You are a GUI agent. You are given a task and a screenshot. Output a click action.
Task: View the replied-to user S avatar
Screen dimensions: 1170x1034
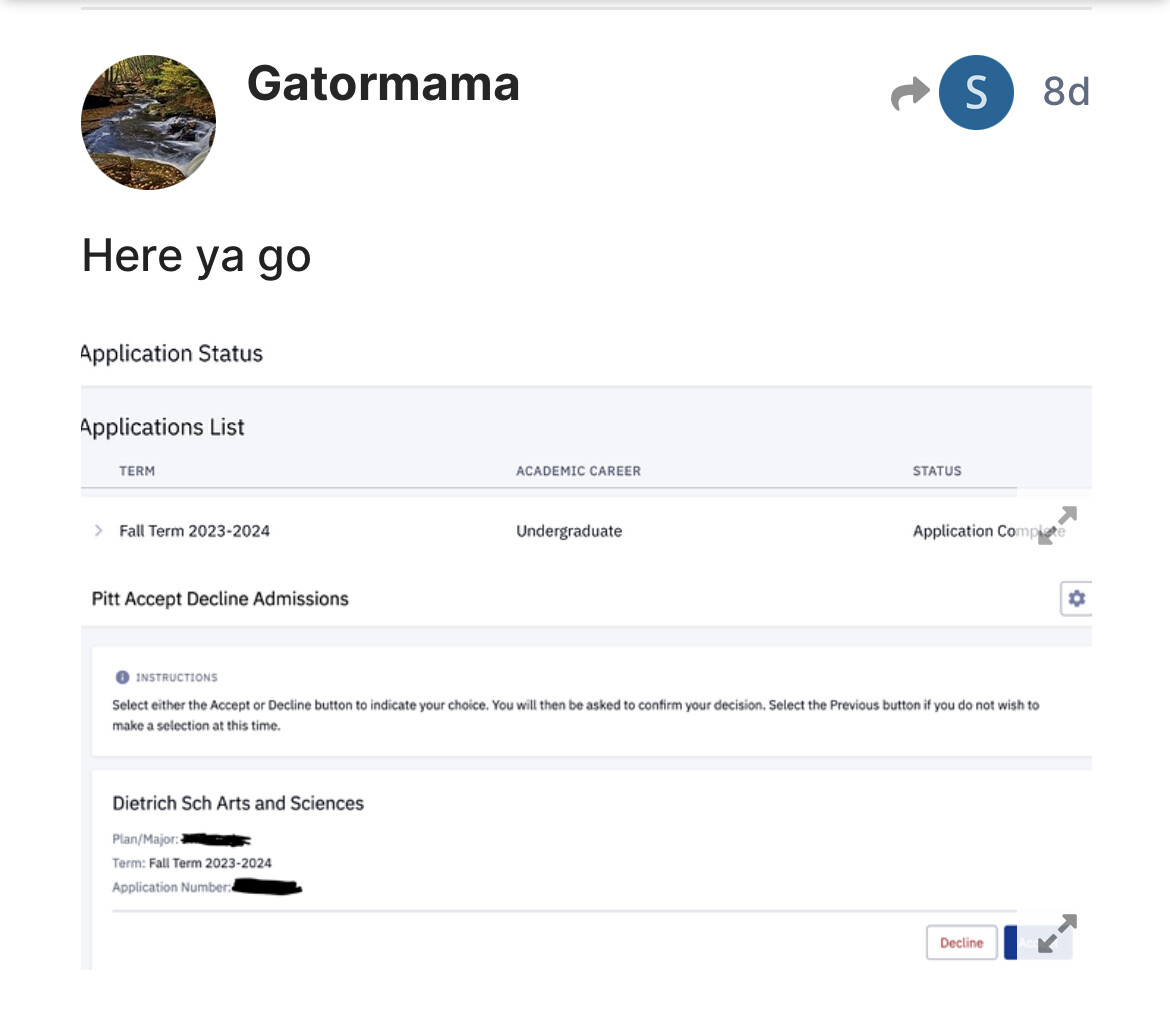[975, 93]
